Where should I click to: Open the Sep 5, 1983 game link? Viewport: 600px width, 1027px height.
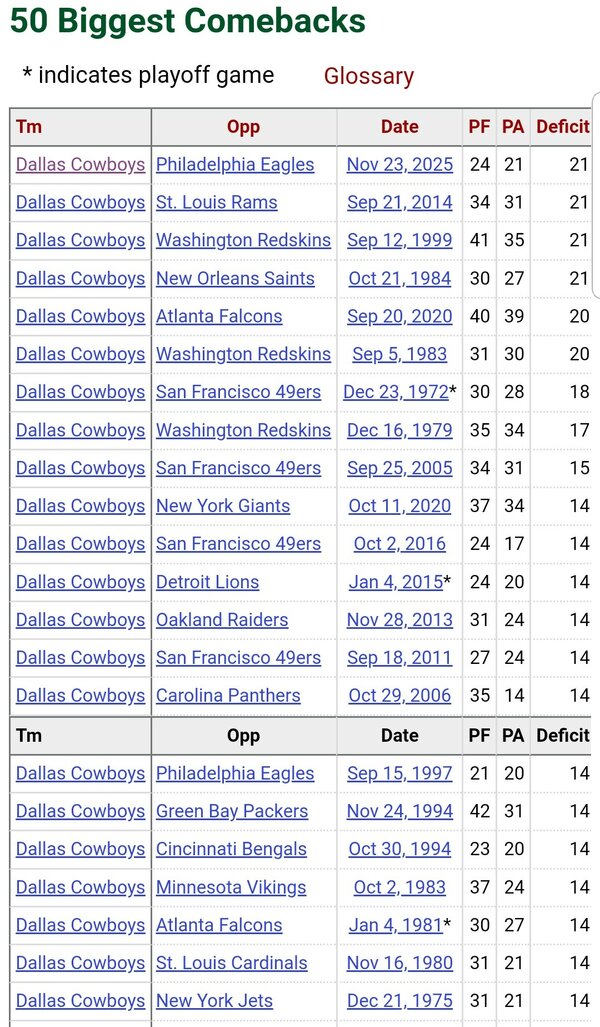coord(399,355)
